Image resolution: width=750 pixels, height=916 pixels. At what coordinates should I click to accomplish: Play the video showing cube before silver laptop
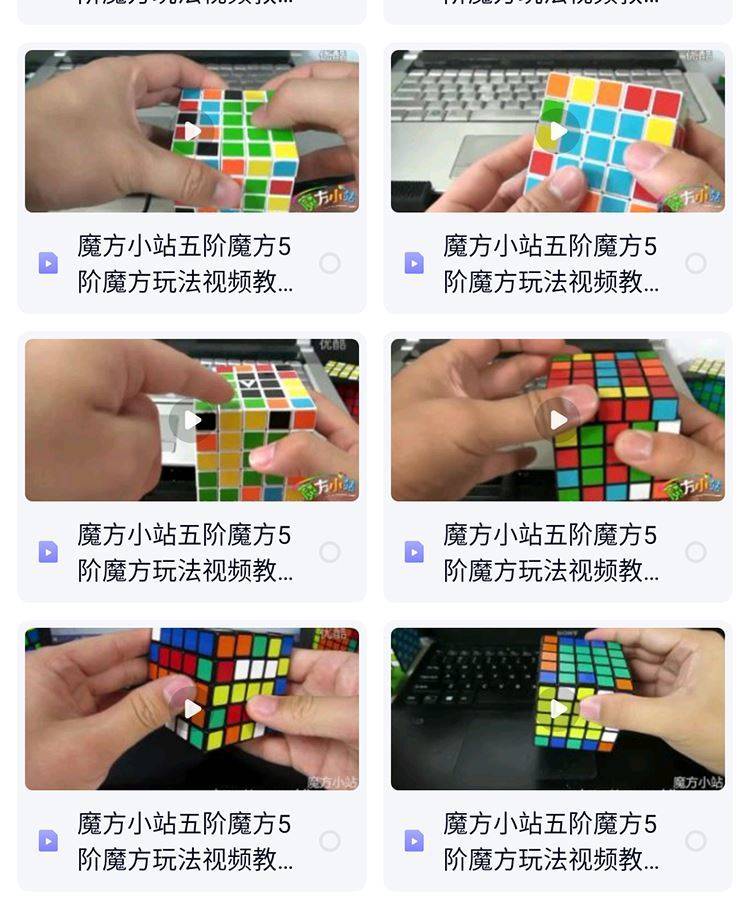point(558,131)
